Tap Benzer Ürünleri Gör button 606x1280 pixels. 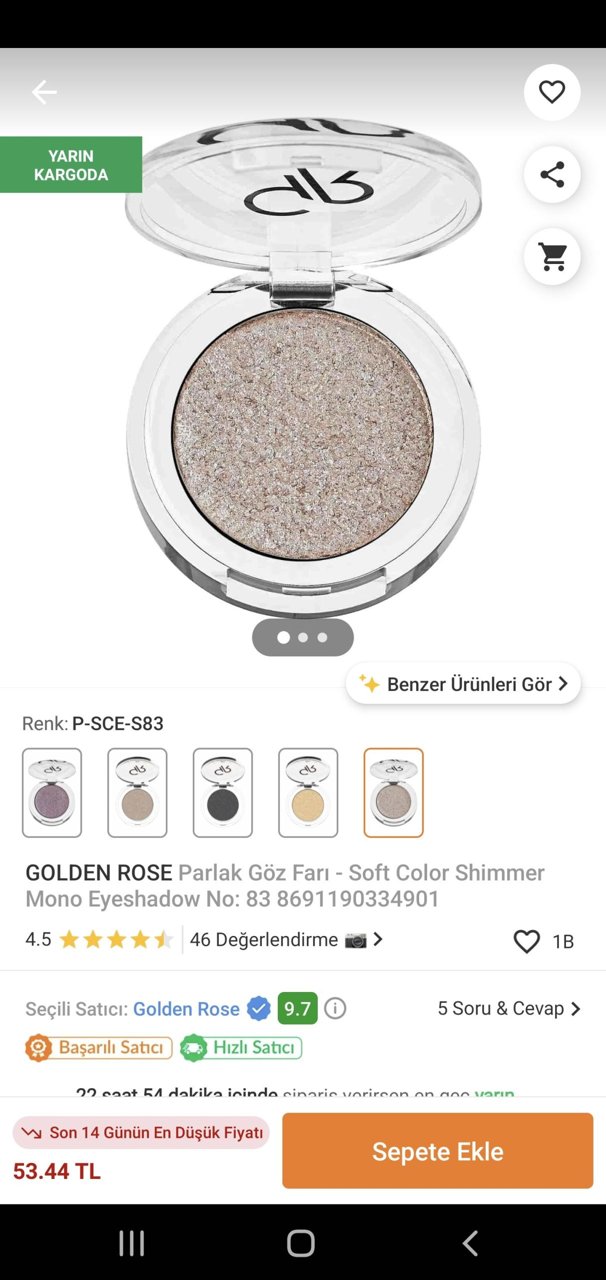coord(464,684)
